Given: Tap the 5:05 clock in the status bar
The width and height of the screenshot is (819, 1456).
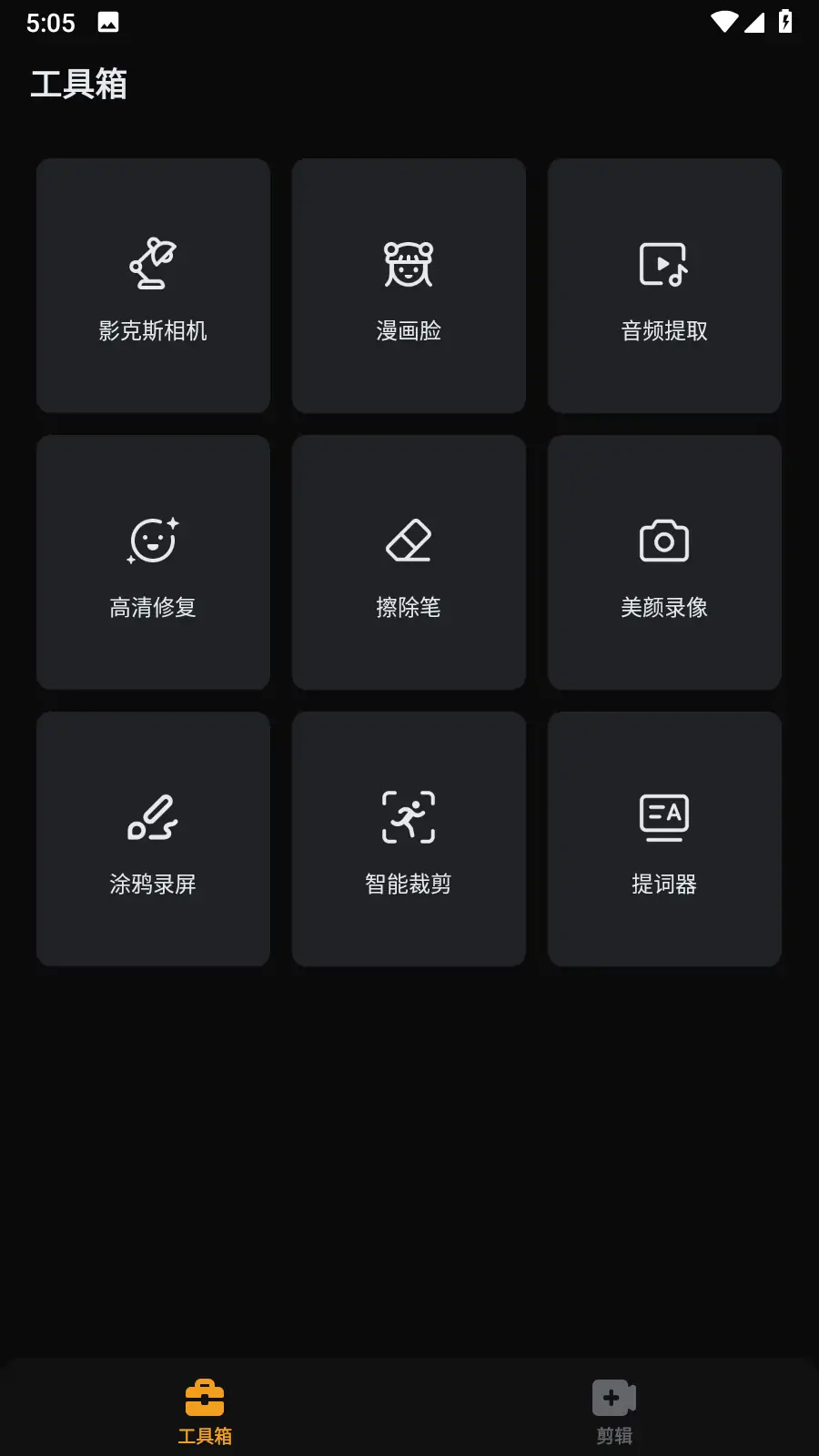Looking at the screenshot, I should point(50,22).
